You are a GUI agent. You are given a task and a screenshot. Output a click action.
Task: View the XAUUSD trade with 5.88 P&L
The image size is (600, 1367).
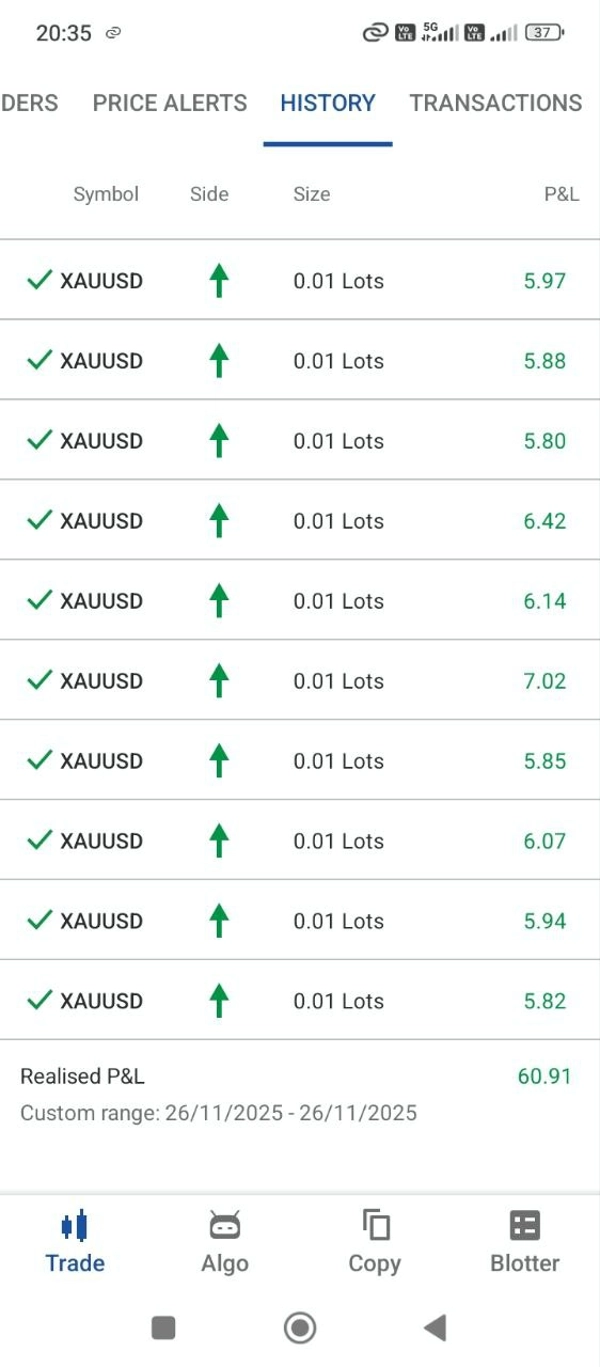coord(300,361)
